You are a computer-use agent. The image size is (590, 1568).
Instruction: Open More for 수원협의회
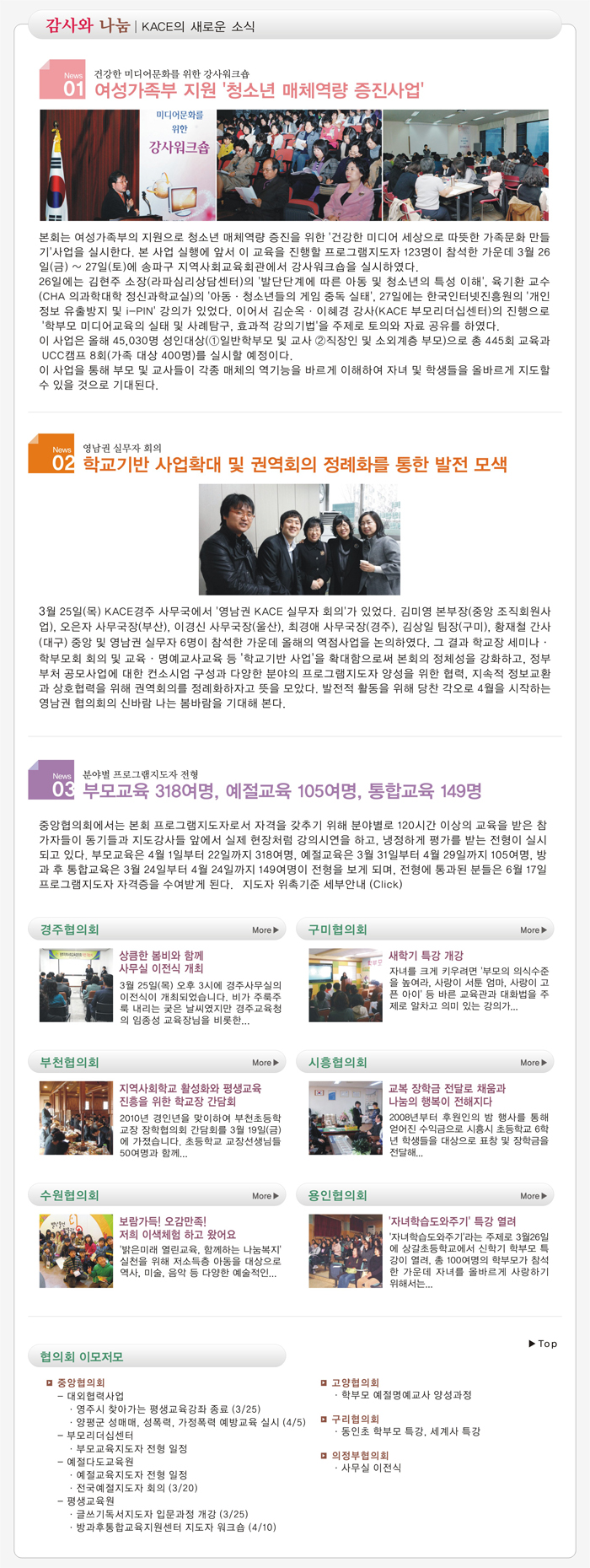click(x=265, y=1196)
